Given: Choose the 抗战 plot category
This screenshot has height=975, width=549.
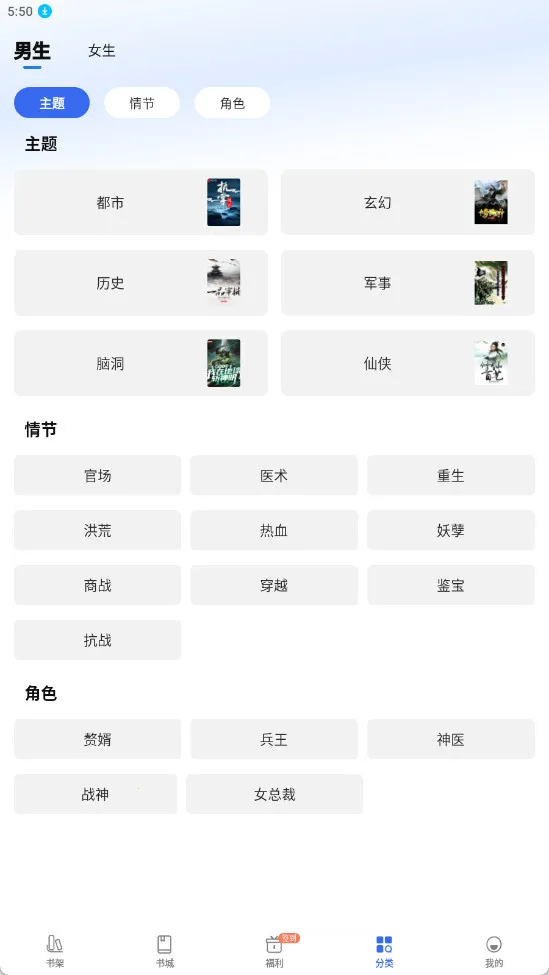Looking at the screenshot, I should pos(98,640).
